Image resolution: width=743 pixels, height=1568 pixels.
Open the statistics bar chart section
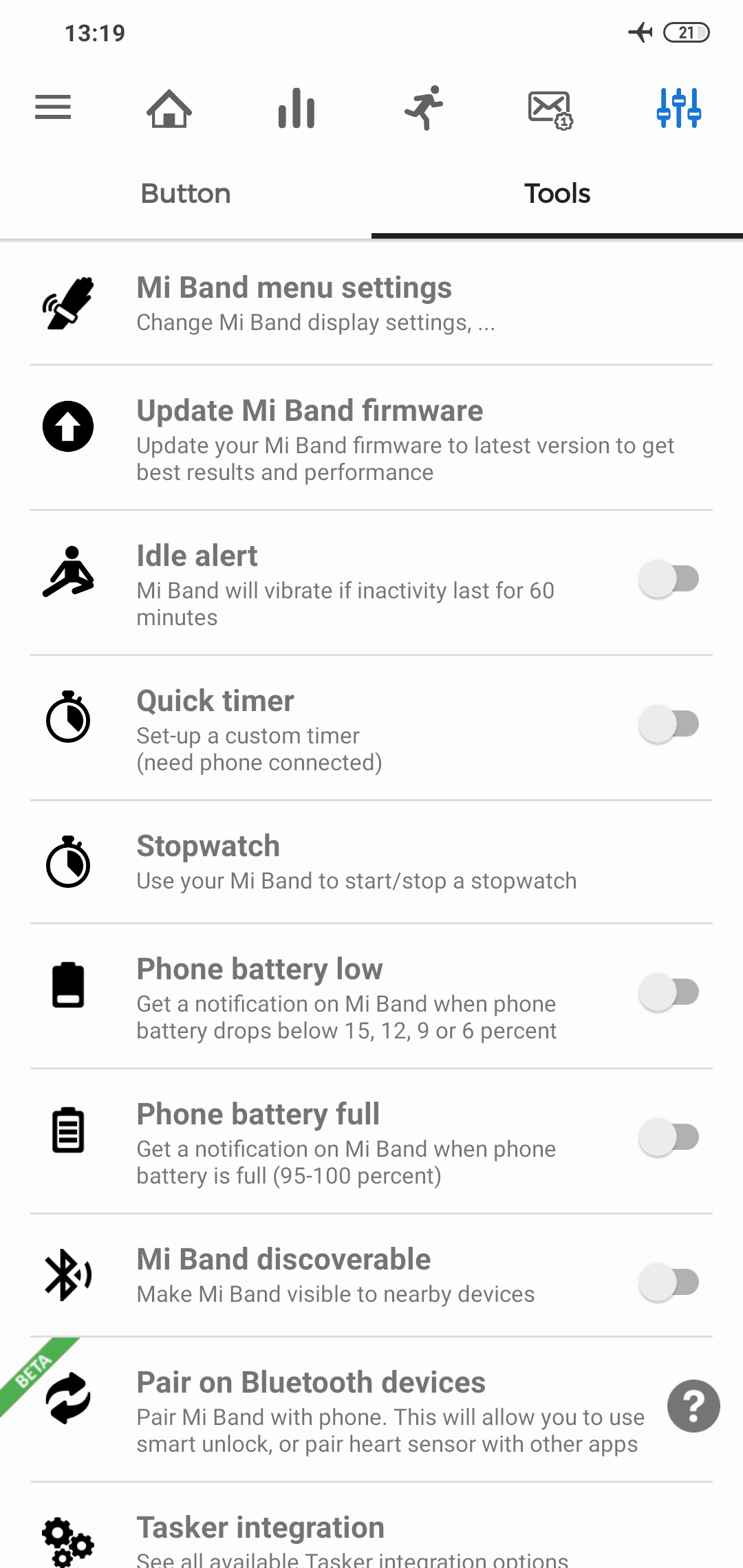click(297, 109)
